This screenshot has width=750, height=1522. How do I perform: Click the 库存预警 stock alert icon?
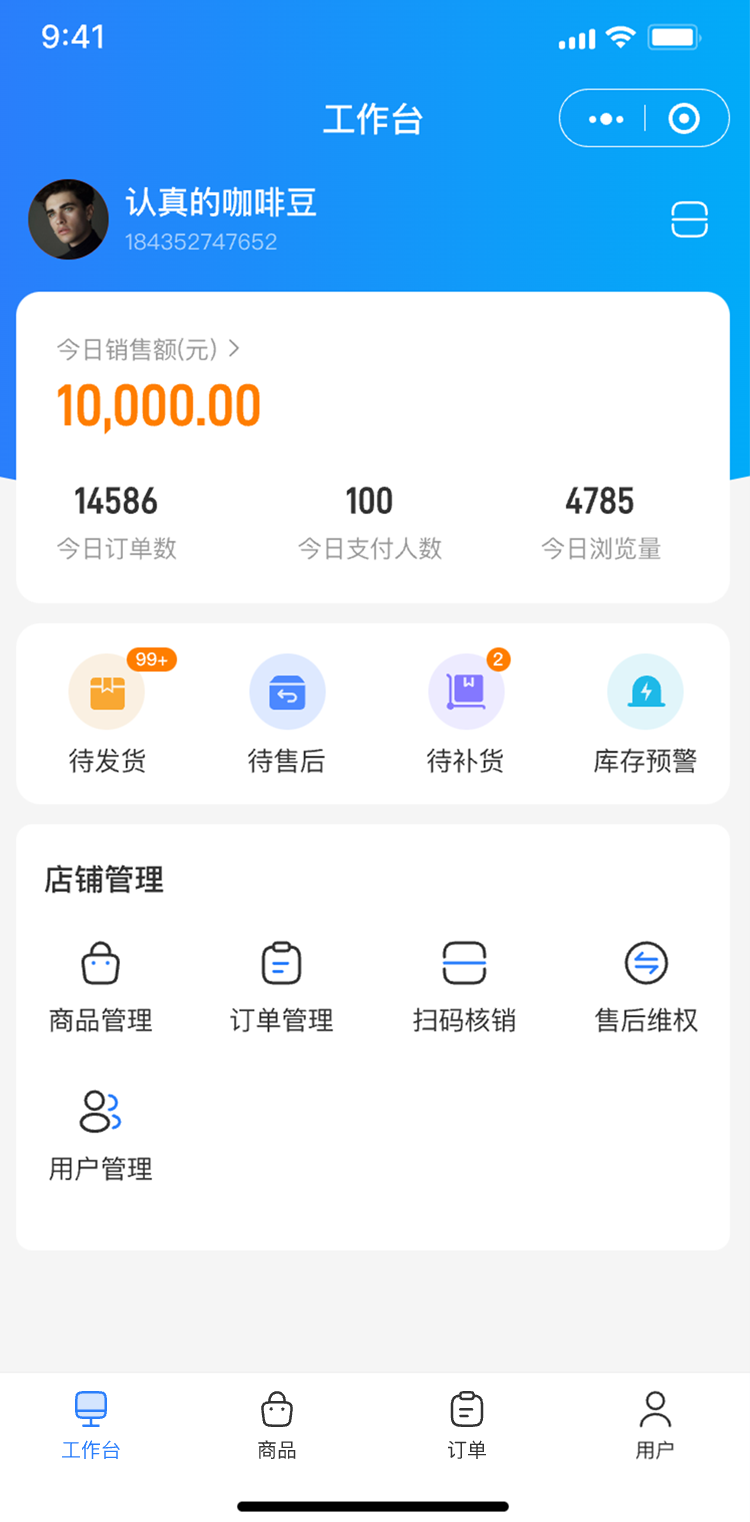coord(645,691)
